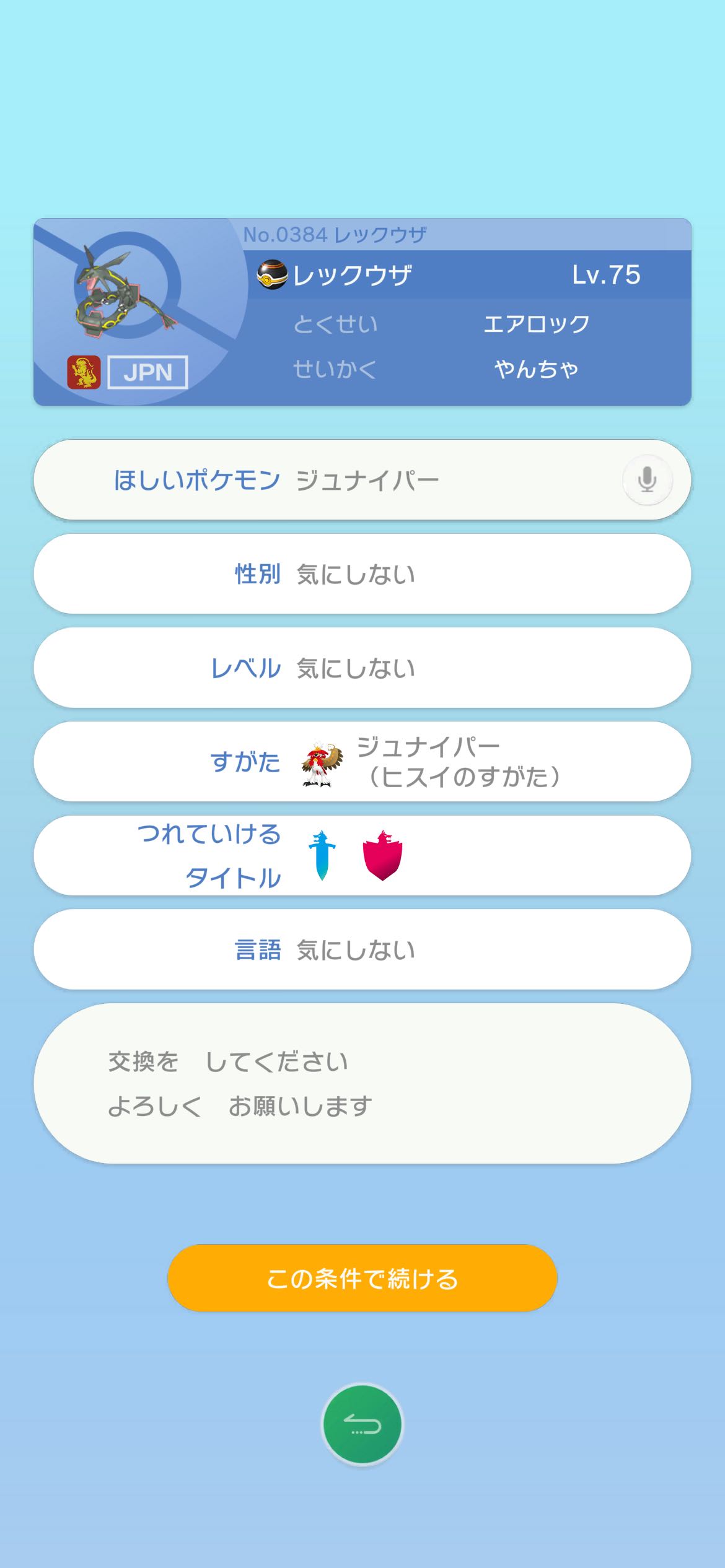This screenshot has height=1568, width=725.
Task: Open the レックウザ Pokémon summary card
Action: (x=362, y=312)
